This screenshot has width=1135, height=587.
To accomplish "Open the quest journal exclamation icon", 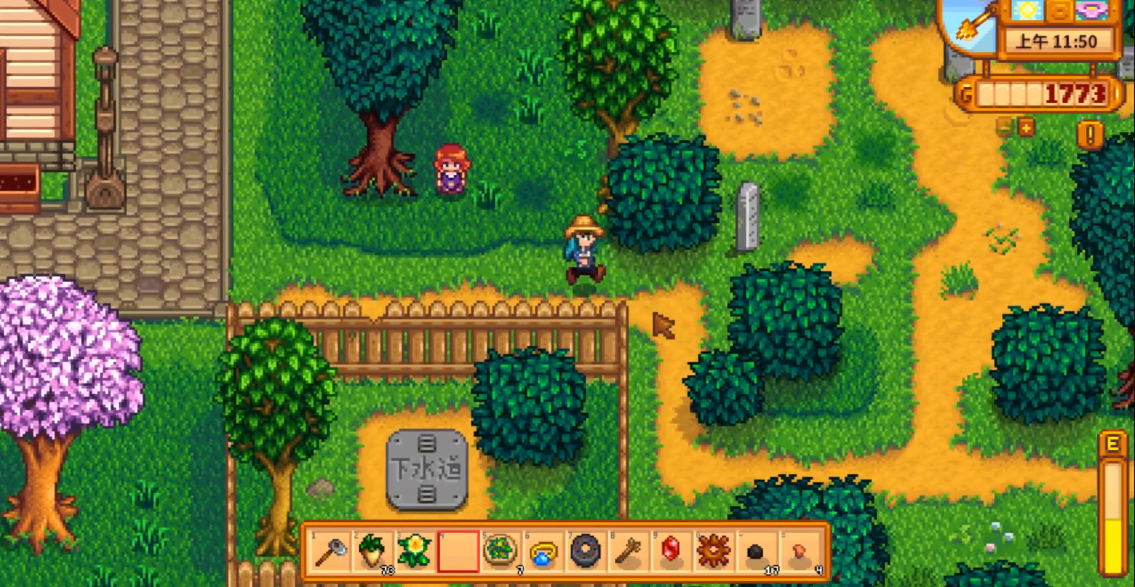I will 1090,134.
